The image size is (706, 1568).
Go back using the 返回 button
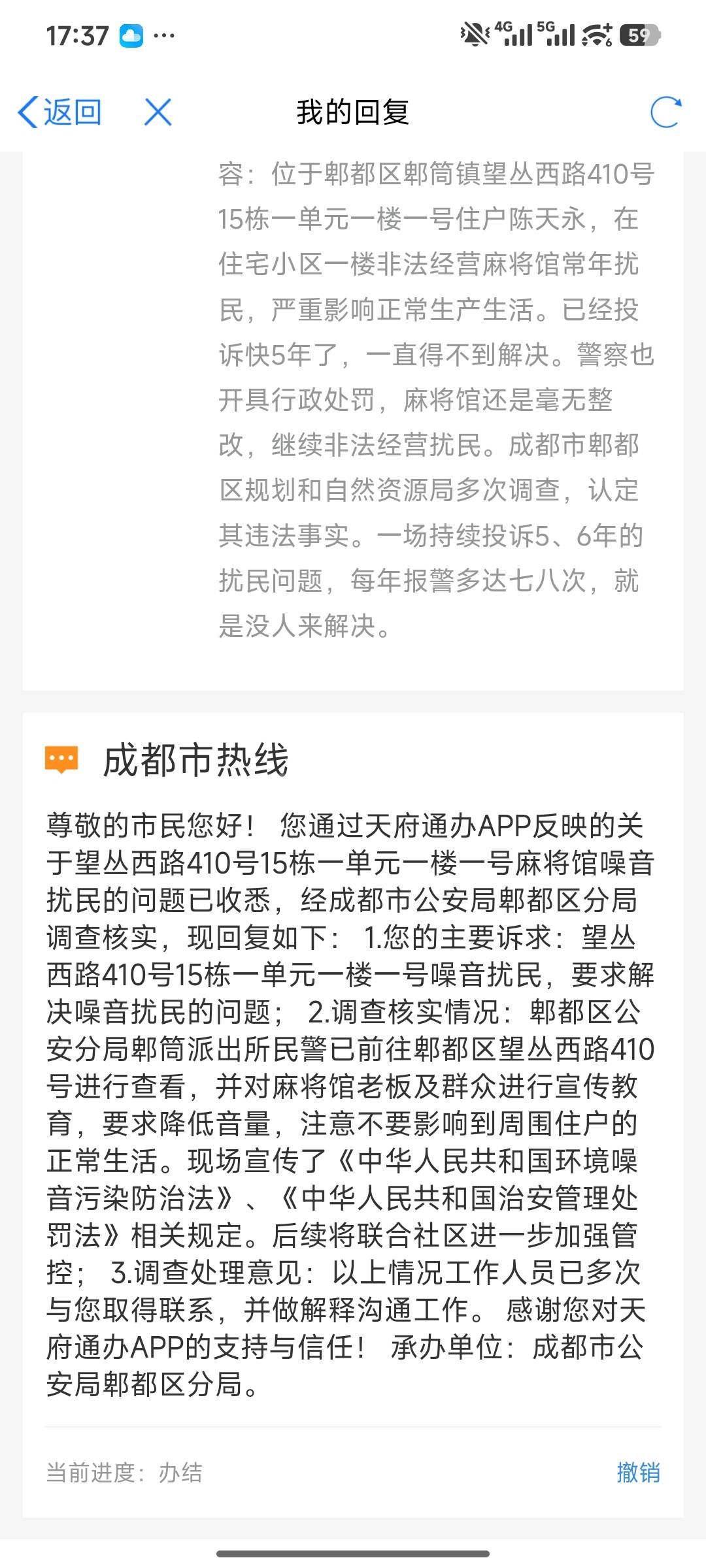(x=60, y=112)
